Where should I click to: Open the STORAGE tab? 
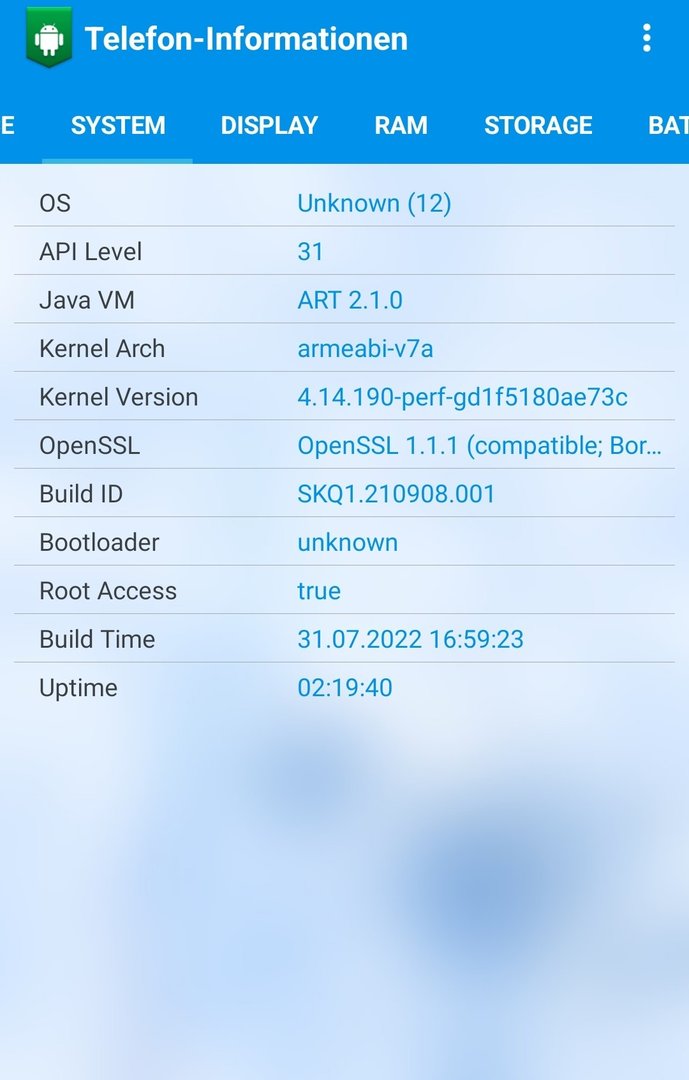538,126
